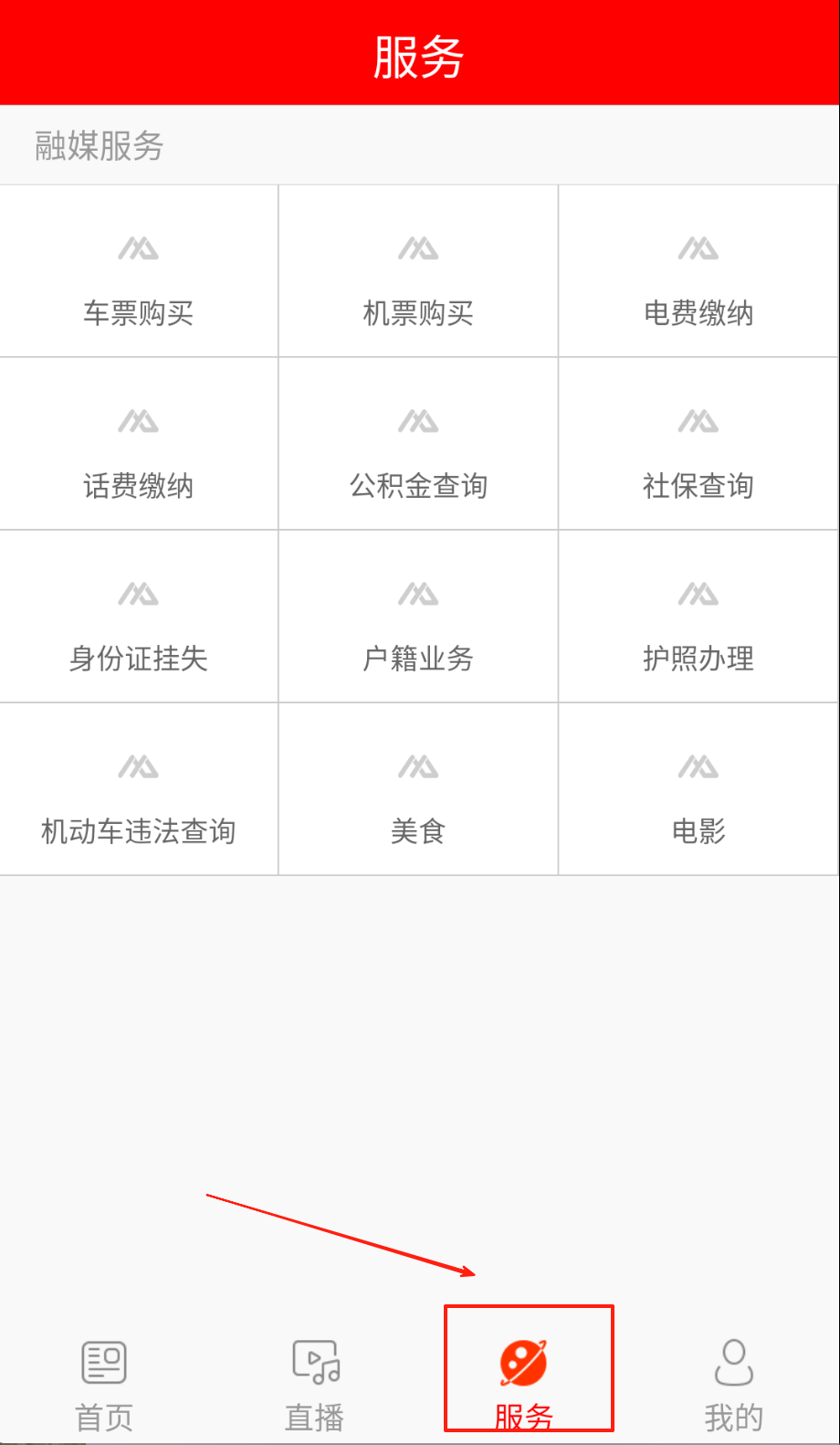This screenshot has width=840, height=1445.
Task: Select the 服务 tab
Action: 524,1384
